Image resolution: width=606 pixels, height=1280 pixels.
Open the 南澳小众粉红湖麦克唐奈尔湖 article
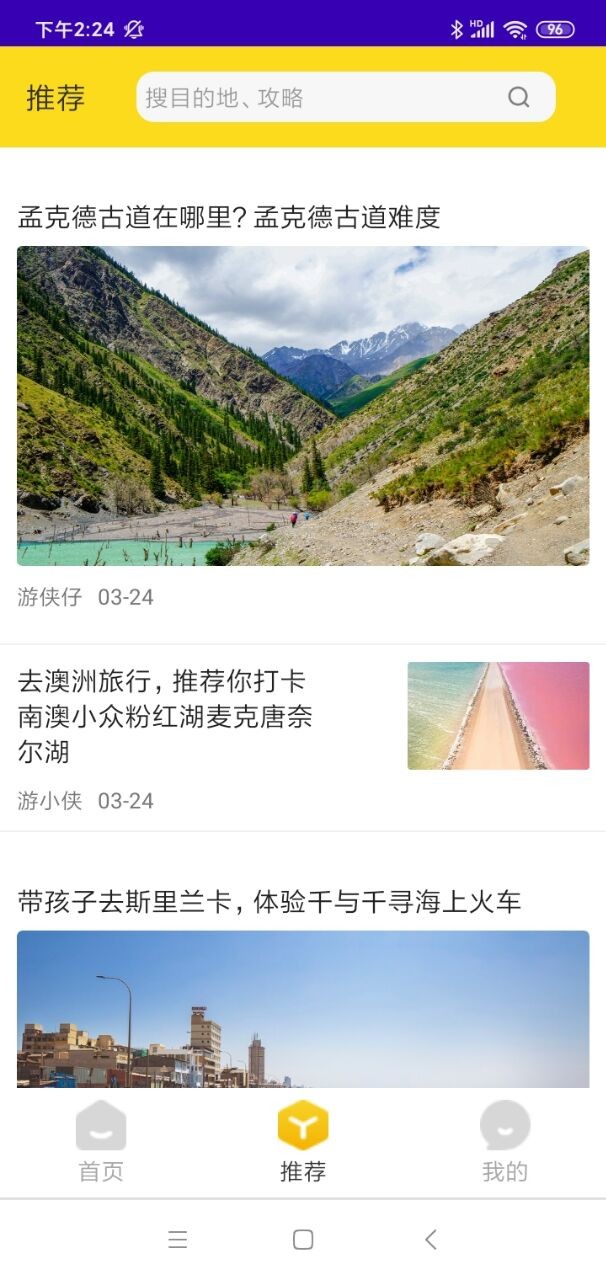(165, 716)
